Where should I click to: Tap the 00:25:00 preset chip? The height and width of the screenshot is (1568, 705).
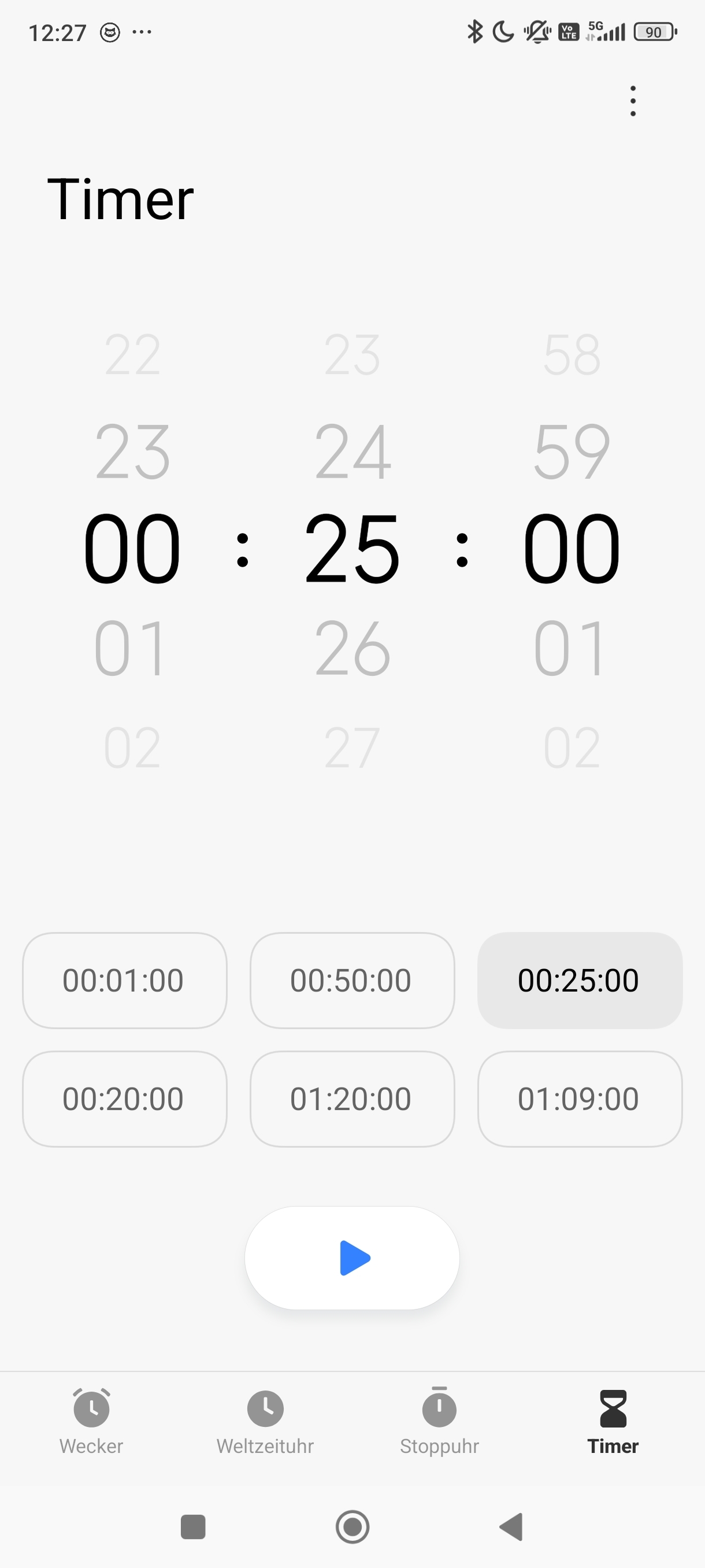coord(579,980)
